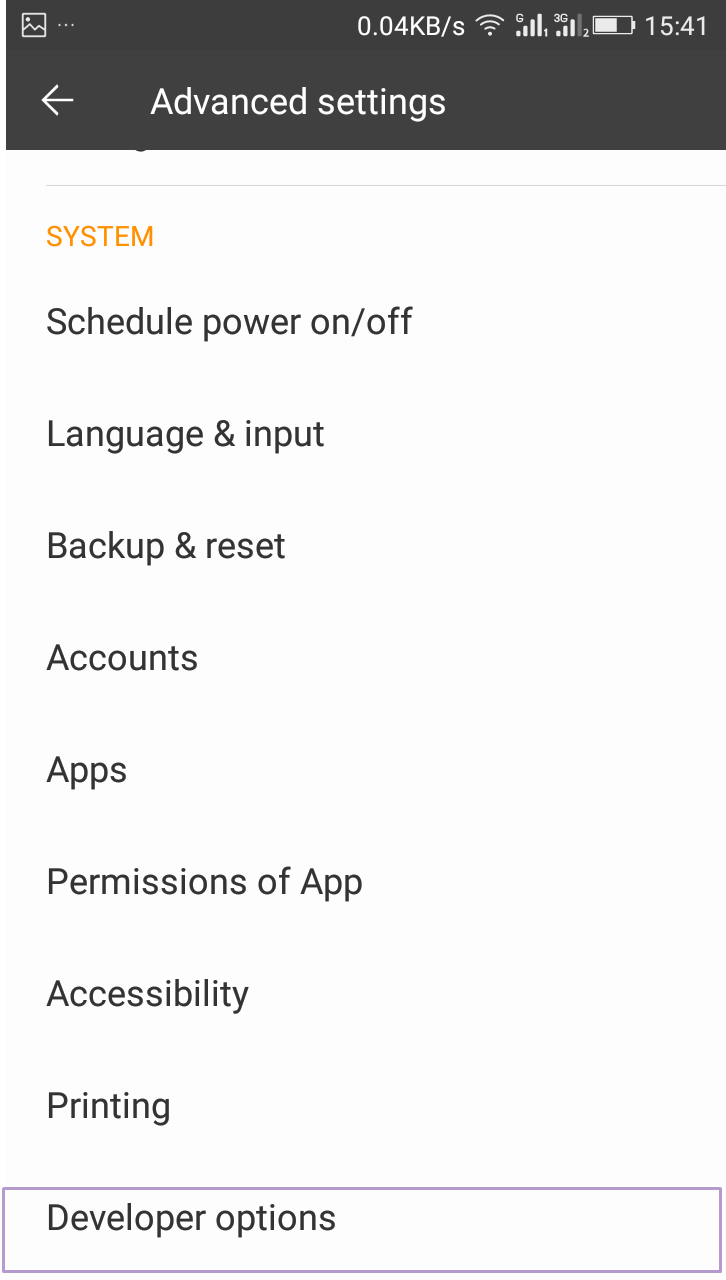Open the Apps list

coord(87,770)
